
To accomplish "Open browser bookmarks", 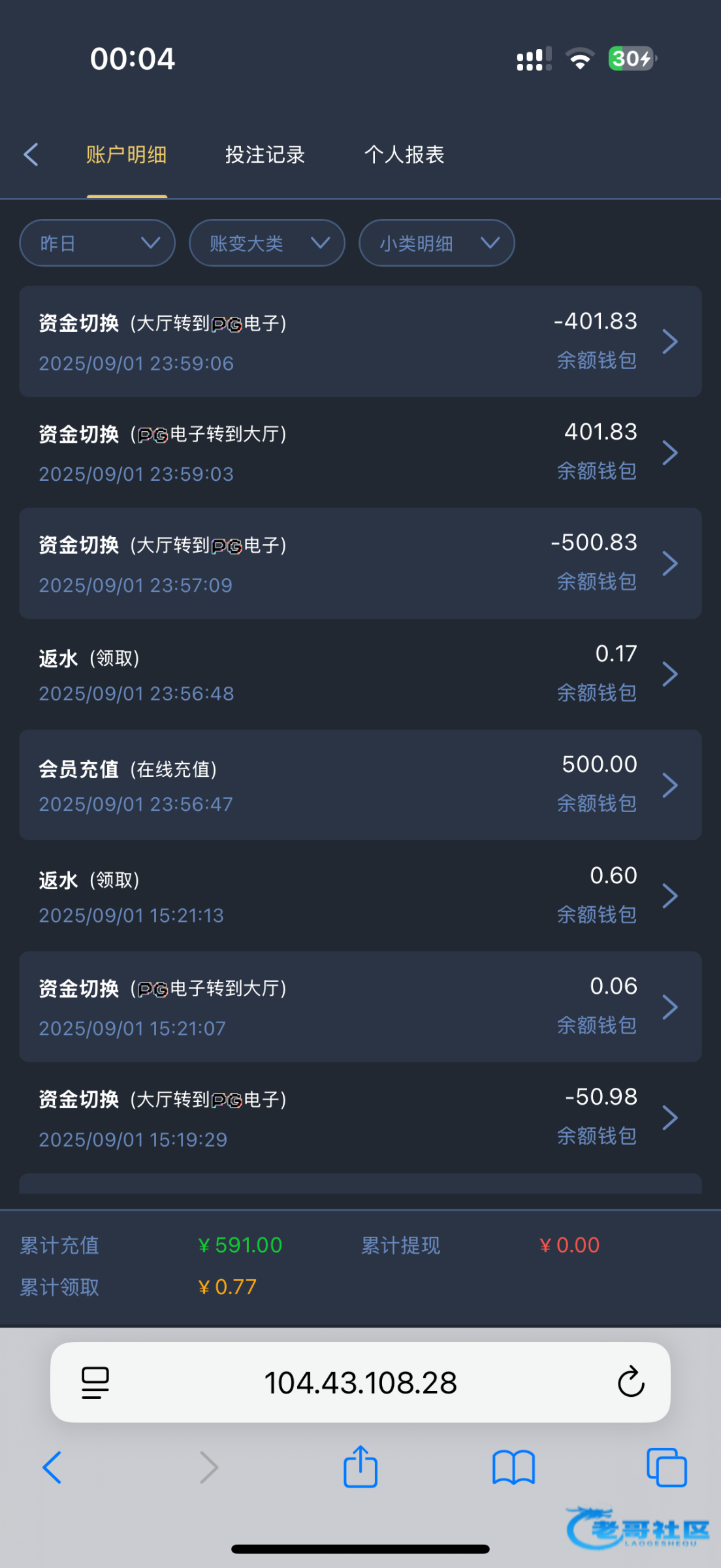I will (x=514, y=1467).
